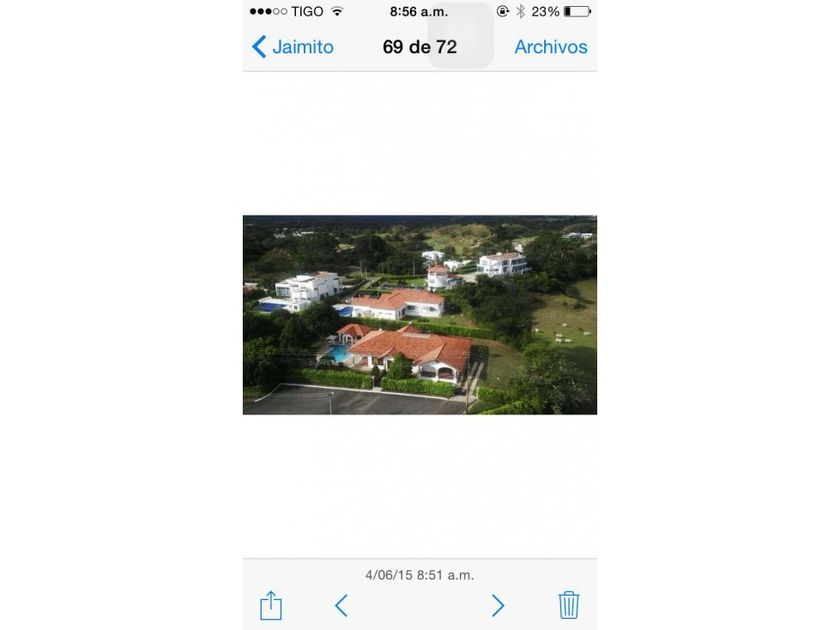This screenshot has height=630, width=840.
Task: Delete this photo with the trash icon
Action: [568, 605]
